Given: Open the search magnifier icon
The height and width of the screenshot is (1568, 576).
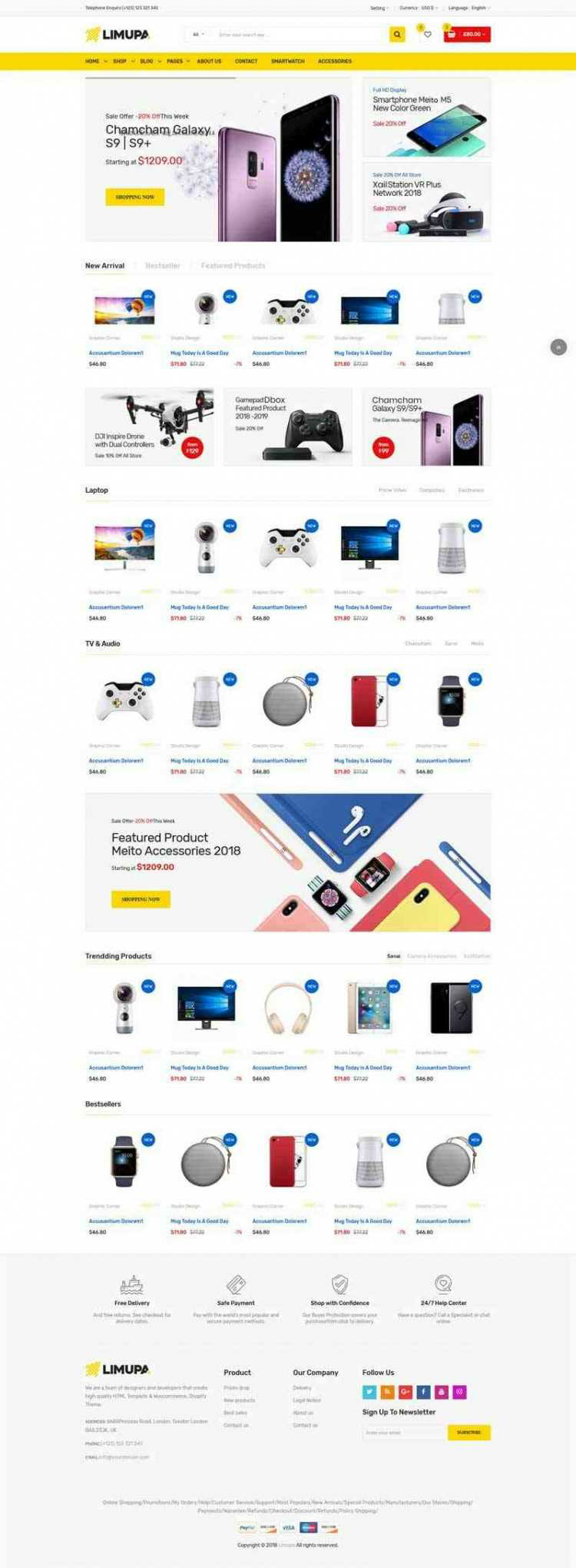Looking at the screenshot, I should [x=397, y=35].
